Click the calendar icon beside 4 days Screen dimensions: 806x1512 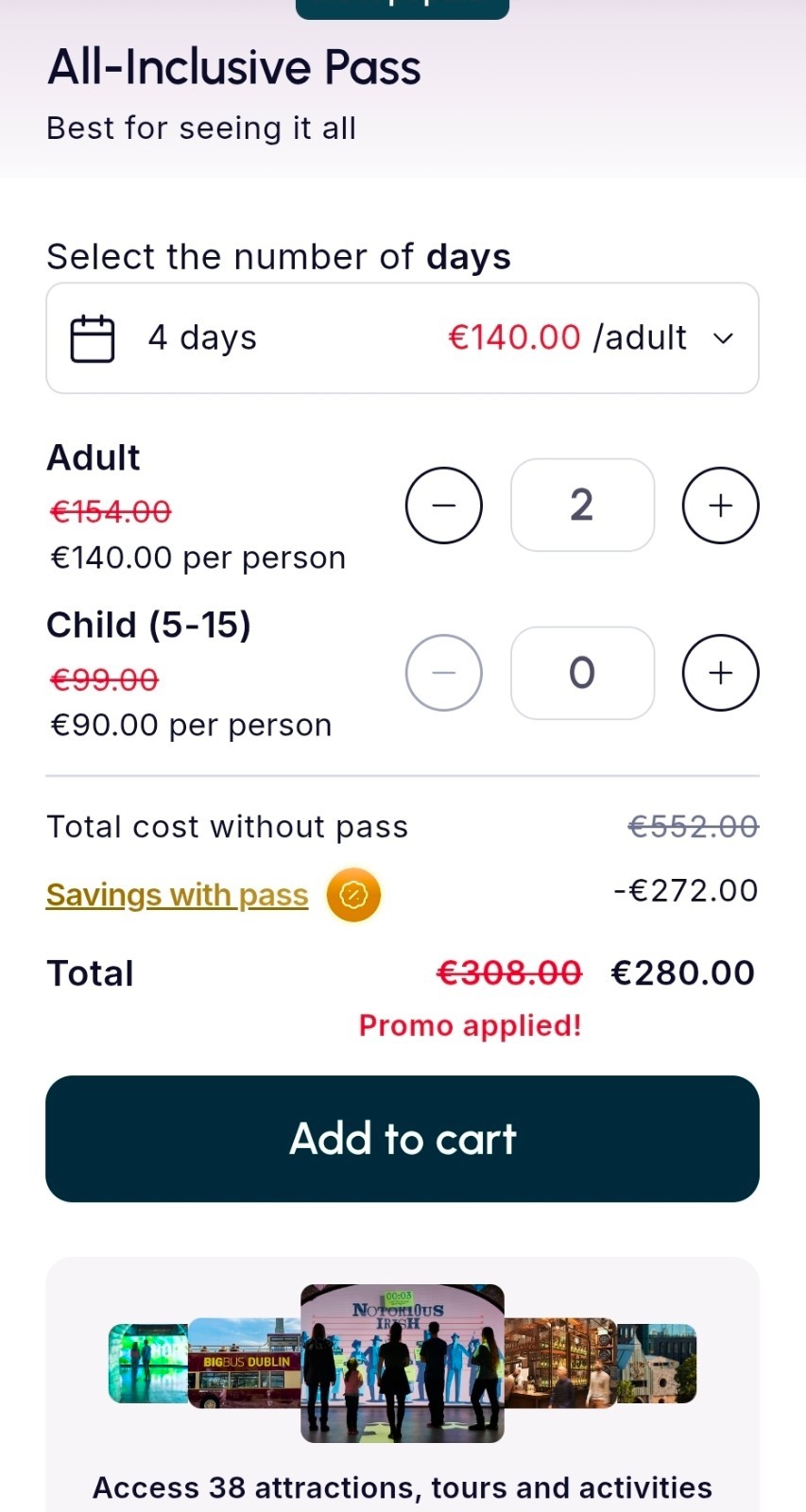click(x=92, y=337)
